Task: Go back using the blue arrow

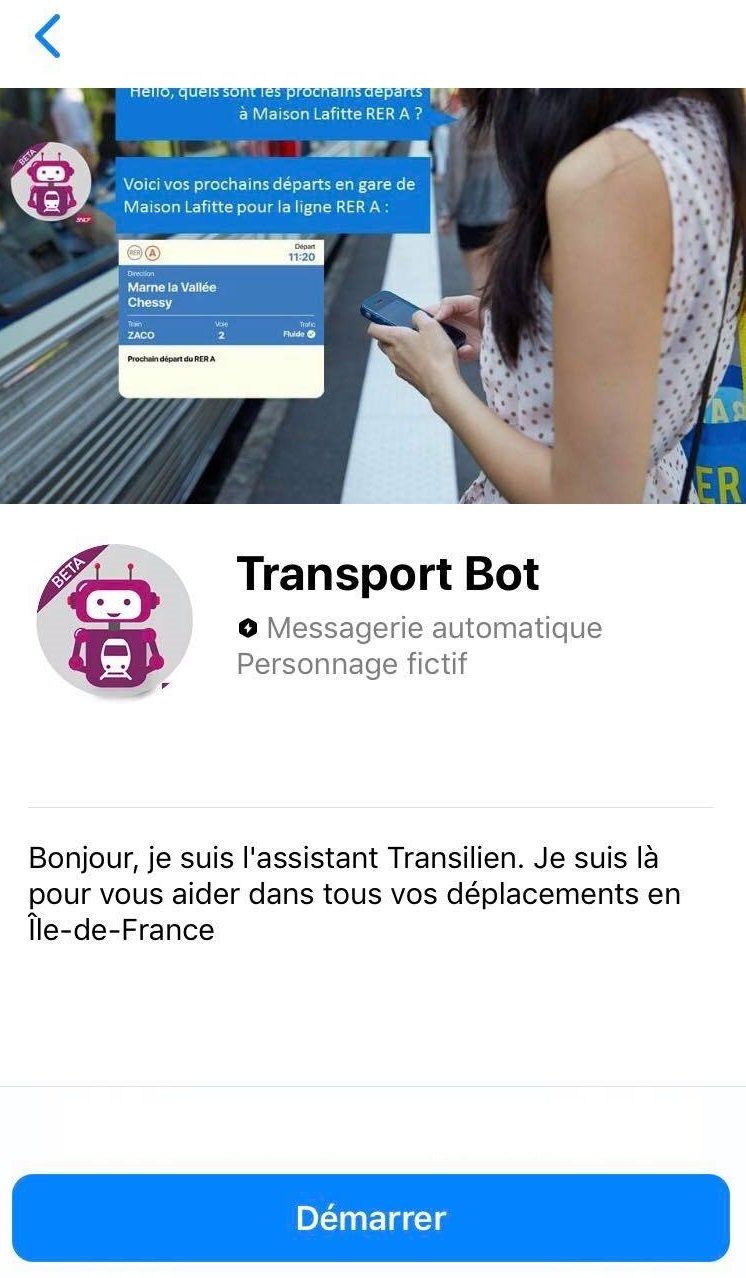Action: pos(48,37)
